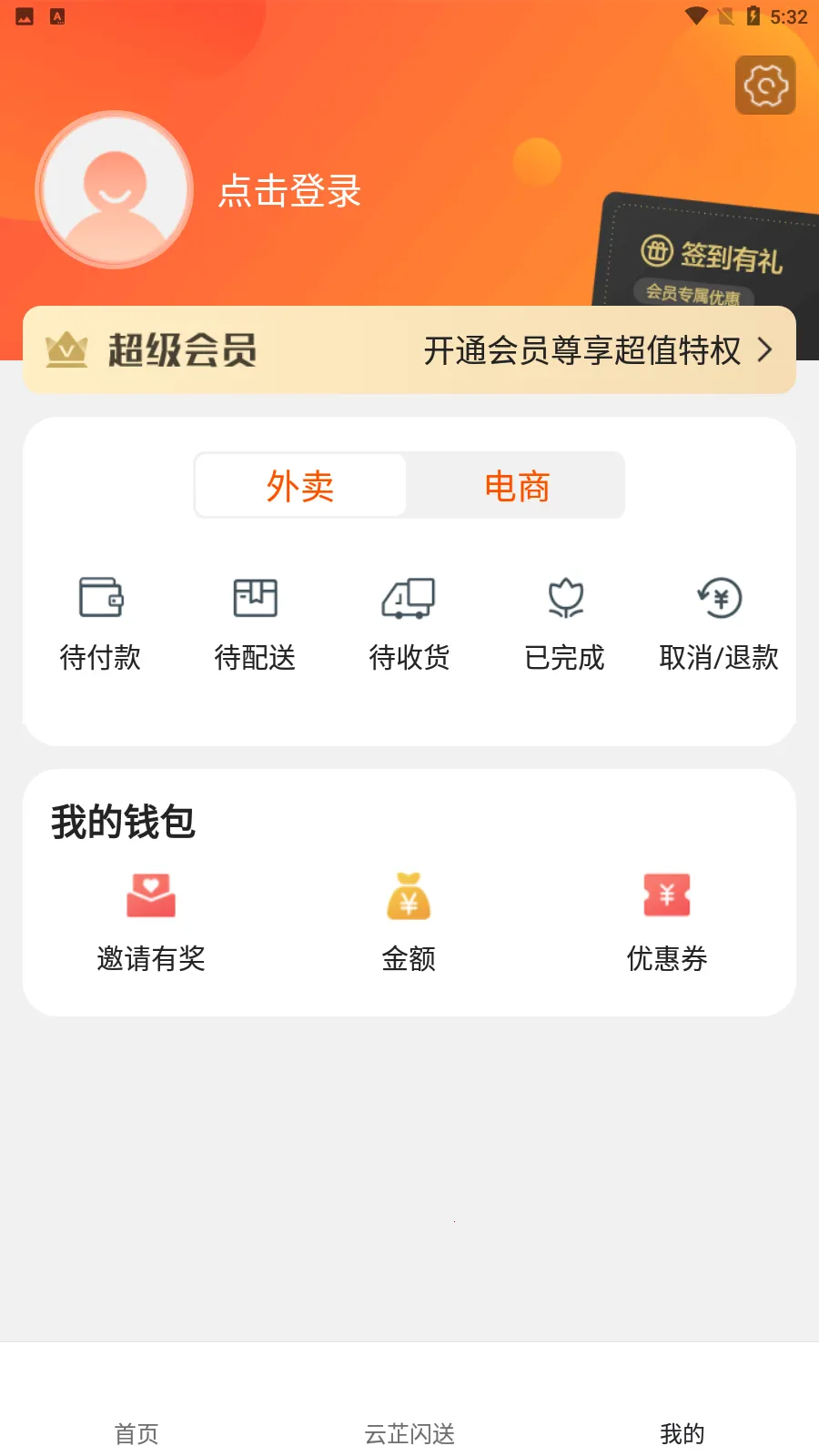Stay on 我的 profile navigation item
Screen dimensions: 819x1456
(x=682, y=1433)
